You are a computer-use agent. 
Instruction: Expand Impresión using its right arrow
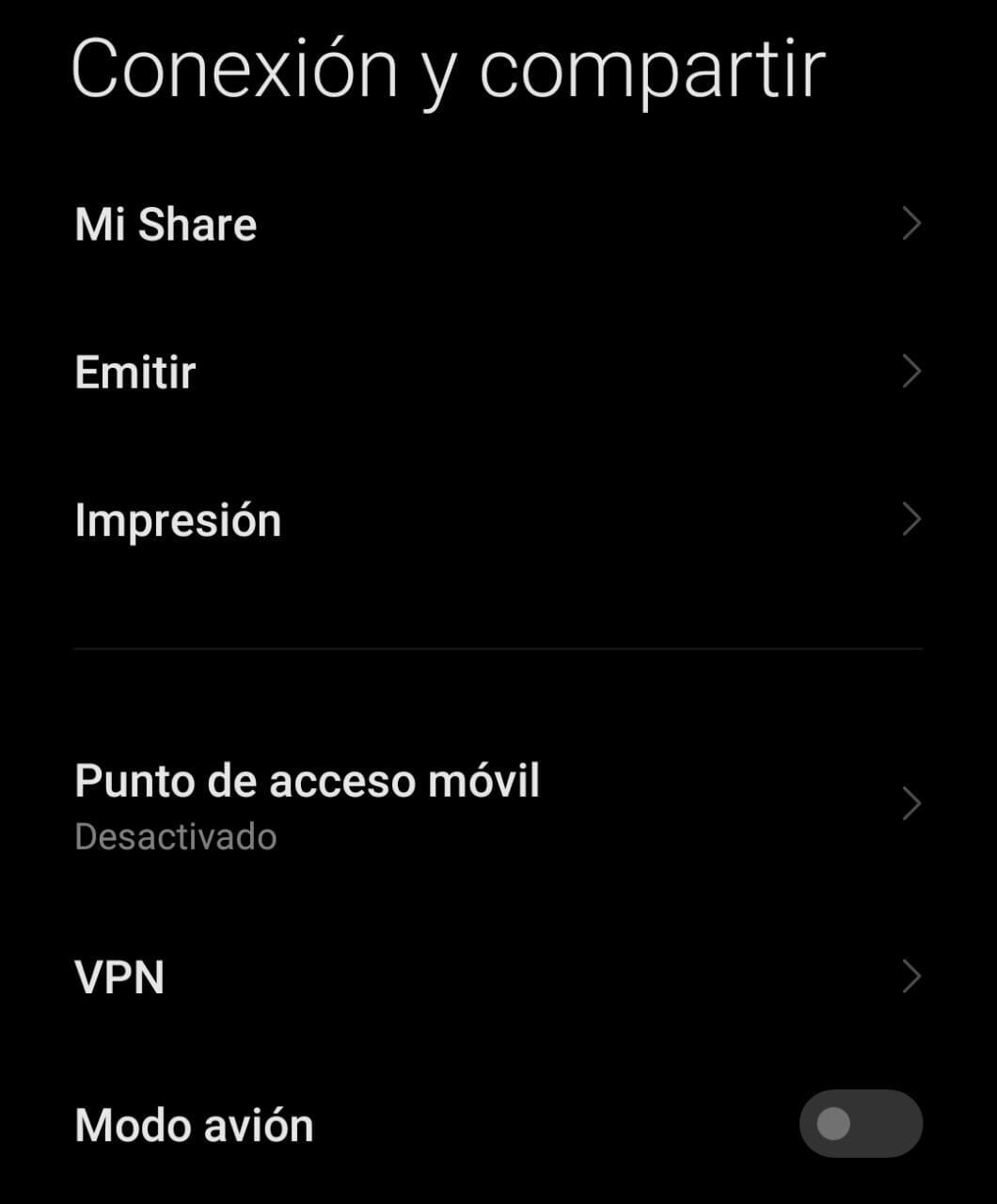pyautogui.click(x=910, y=518)
